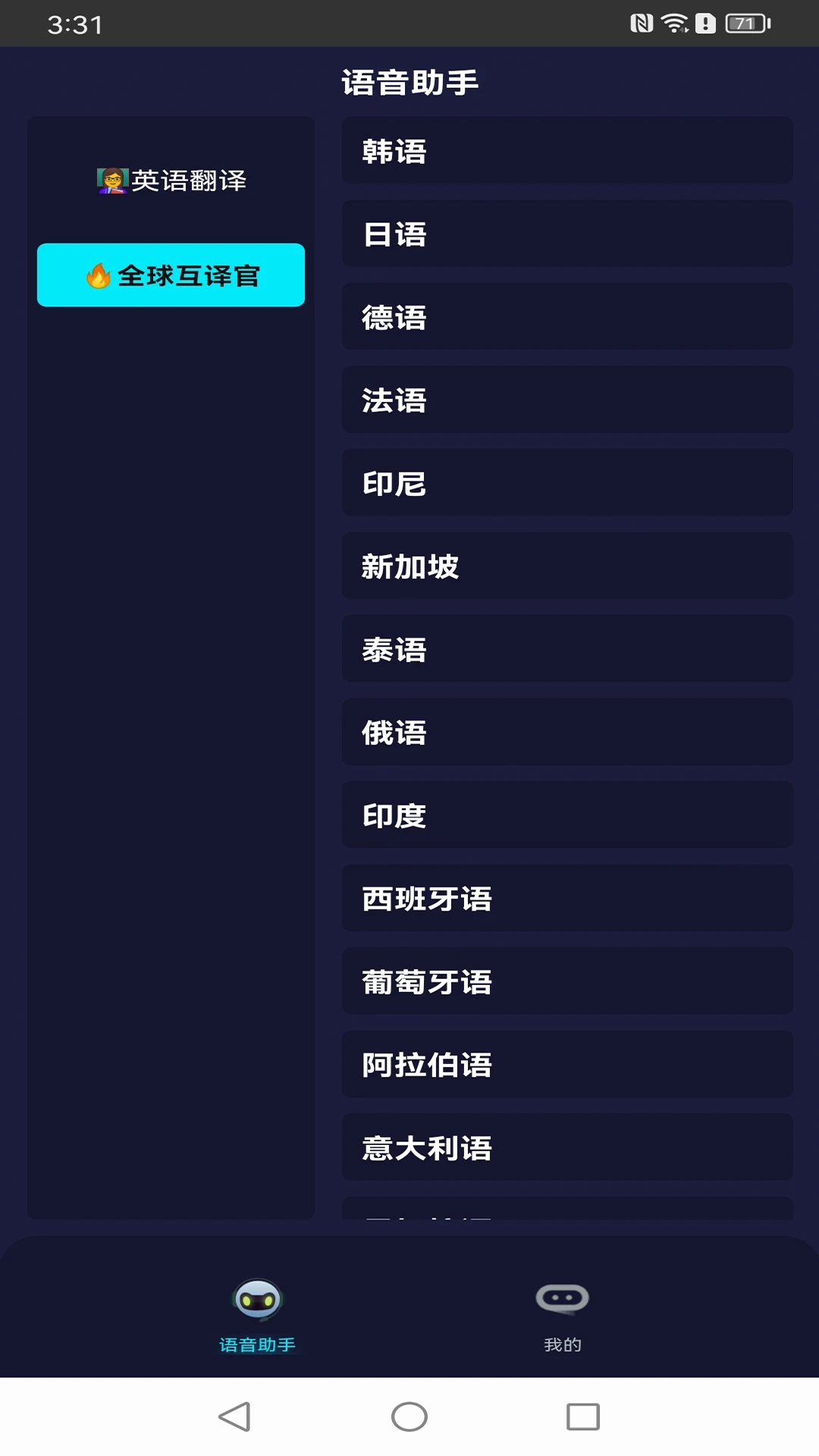Open the 德语 option
The width and height of the screenshot is (819, 1456).
pos(566,317)
